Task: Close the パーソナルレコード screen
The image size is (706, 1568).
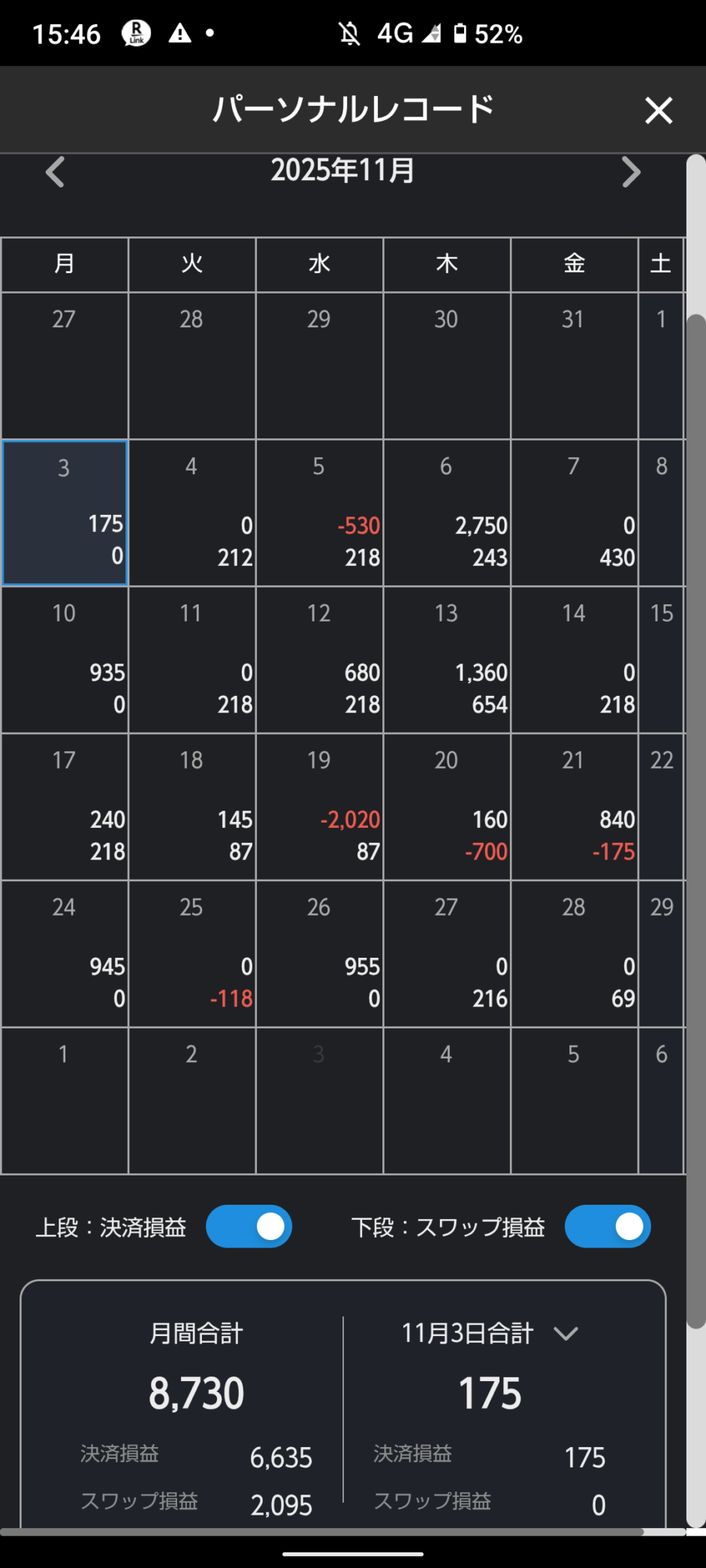Action: [658, 111]
